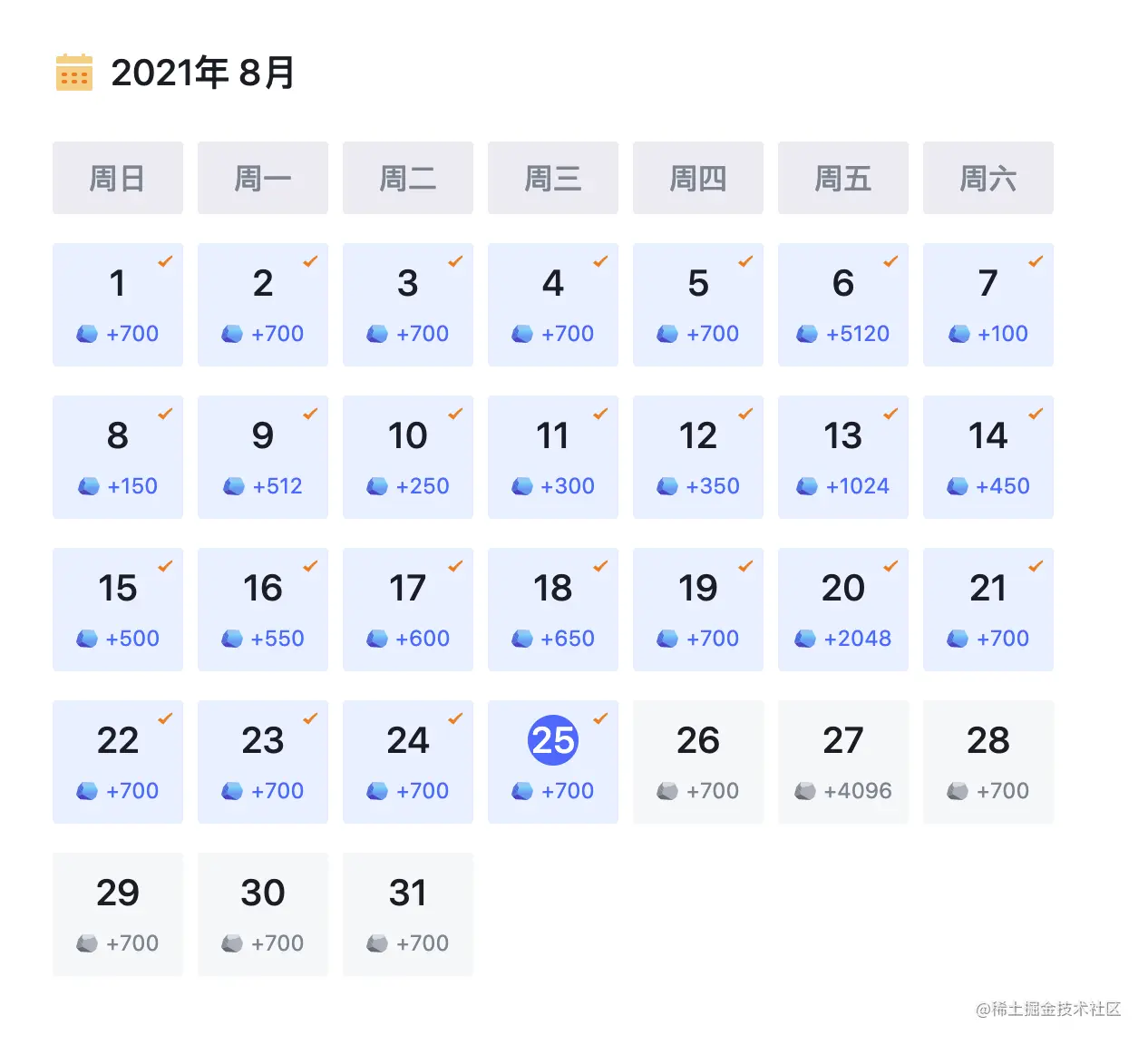
Task: Choose day 28 in the calendar
Action: point(987,761)
